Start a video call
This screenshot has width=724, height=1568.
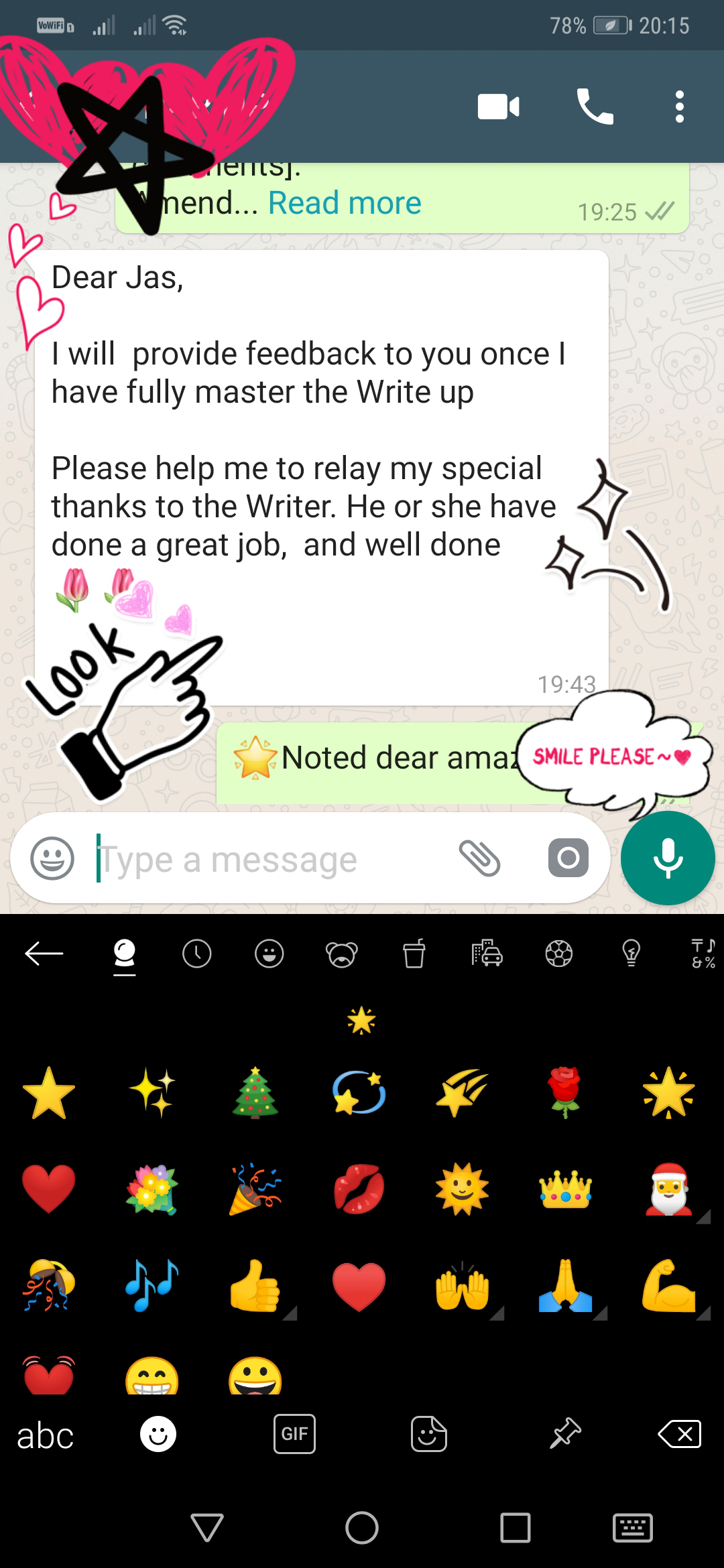498,107
